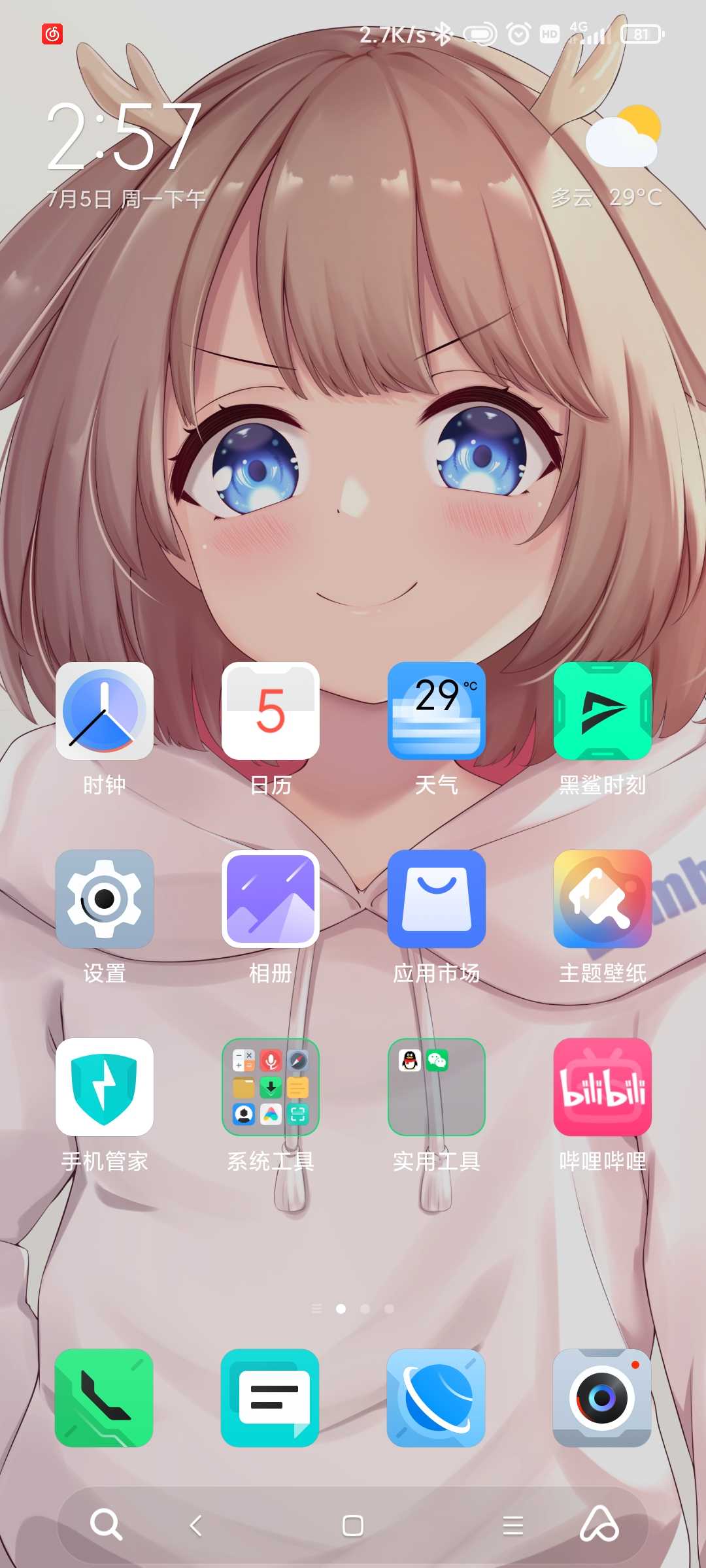Tap the clock widget showing 2:57
The height and width of the screenshot is (1568, 706).
pos(124,137)
